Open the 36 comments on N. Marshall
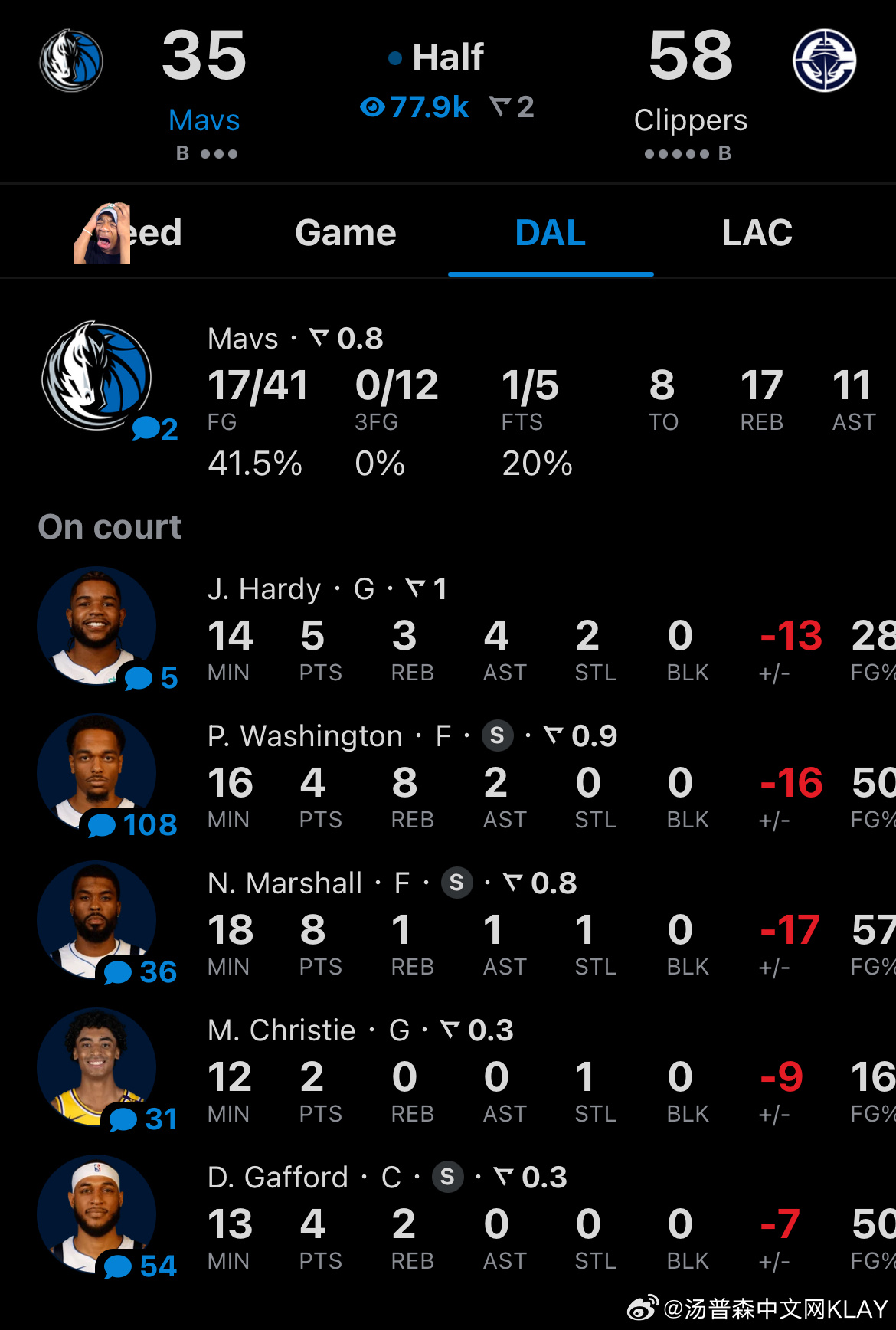This screenshot has height=1330, width=896. [x=141, y=972]
